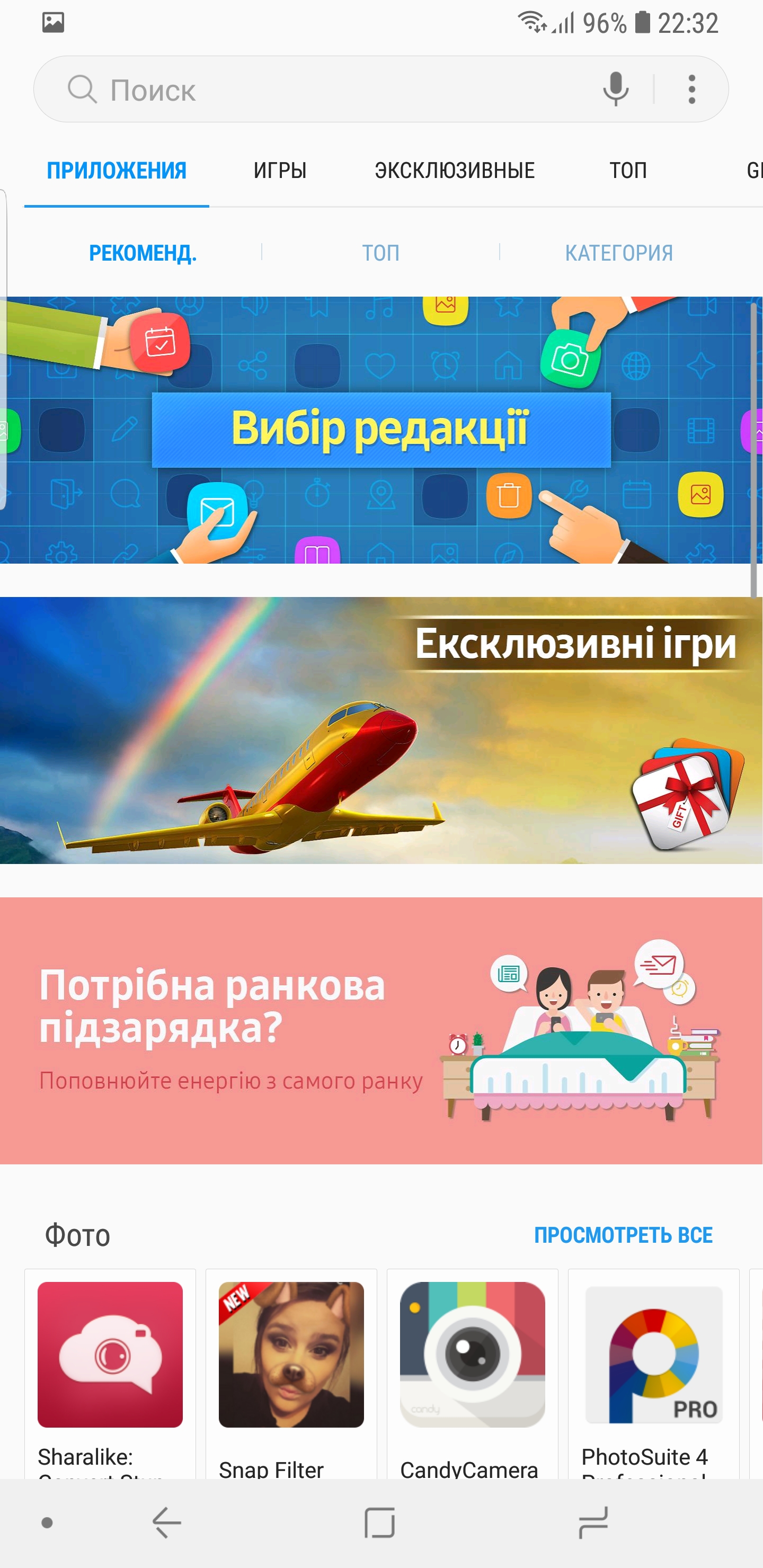763x1568 pixels.
Task: Switch to the ТОП sub-tab under РЕКОМЕНД.
Action: pyautogui.click(x=380, y=253)
